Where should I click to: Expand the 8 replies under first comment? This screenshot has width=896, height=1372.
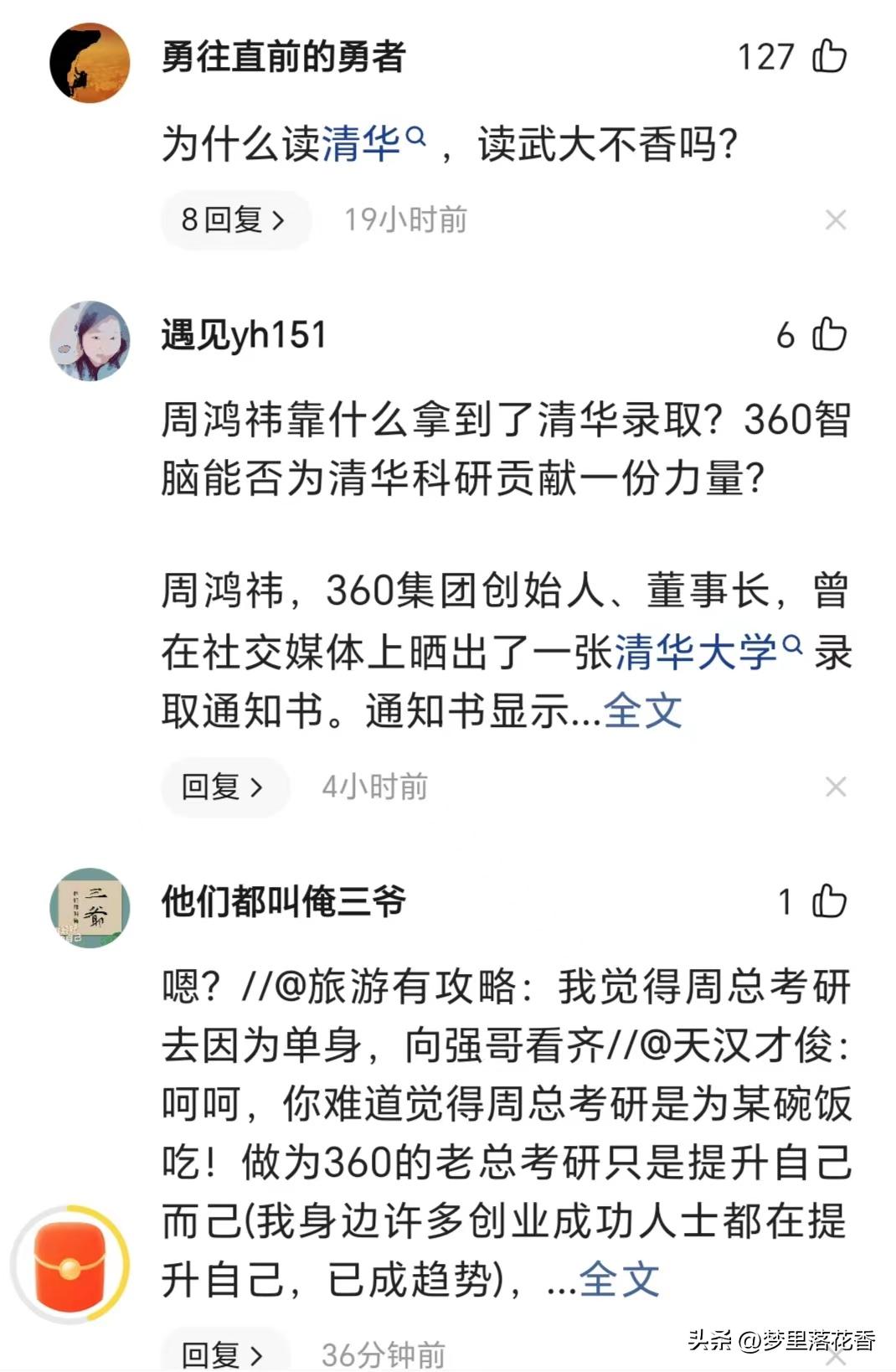tap(235, 218)
